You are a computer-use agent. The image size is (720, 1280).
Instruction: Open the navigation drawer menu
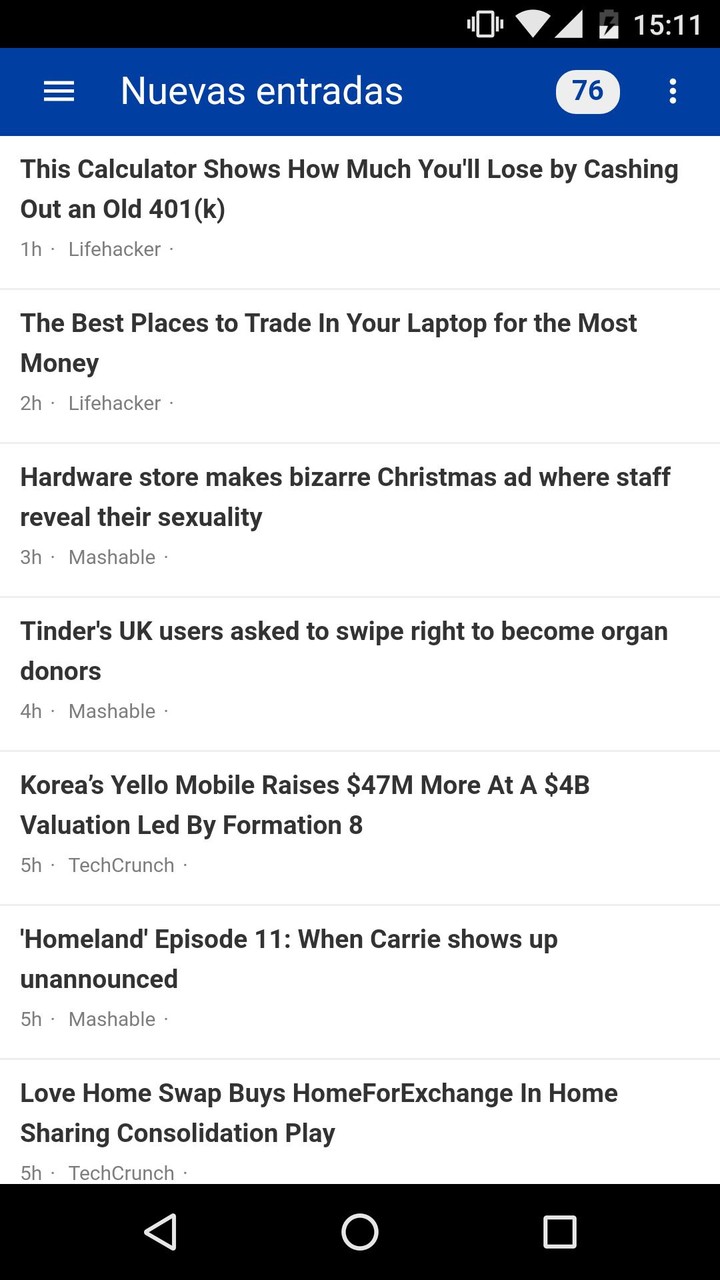point(59,91)
